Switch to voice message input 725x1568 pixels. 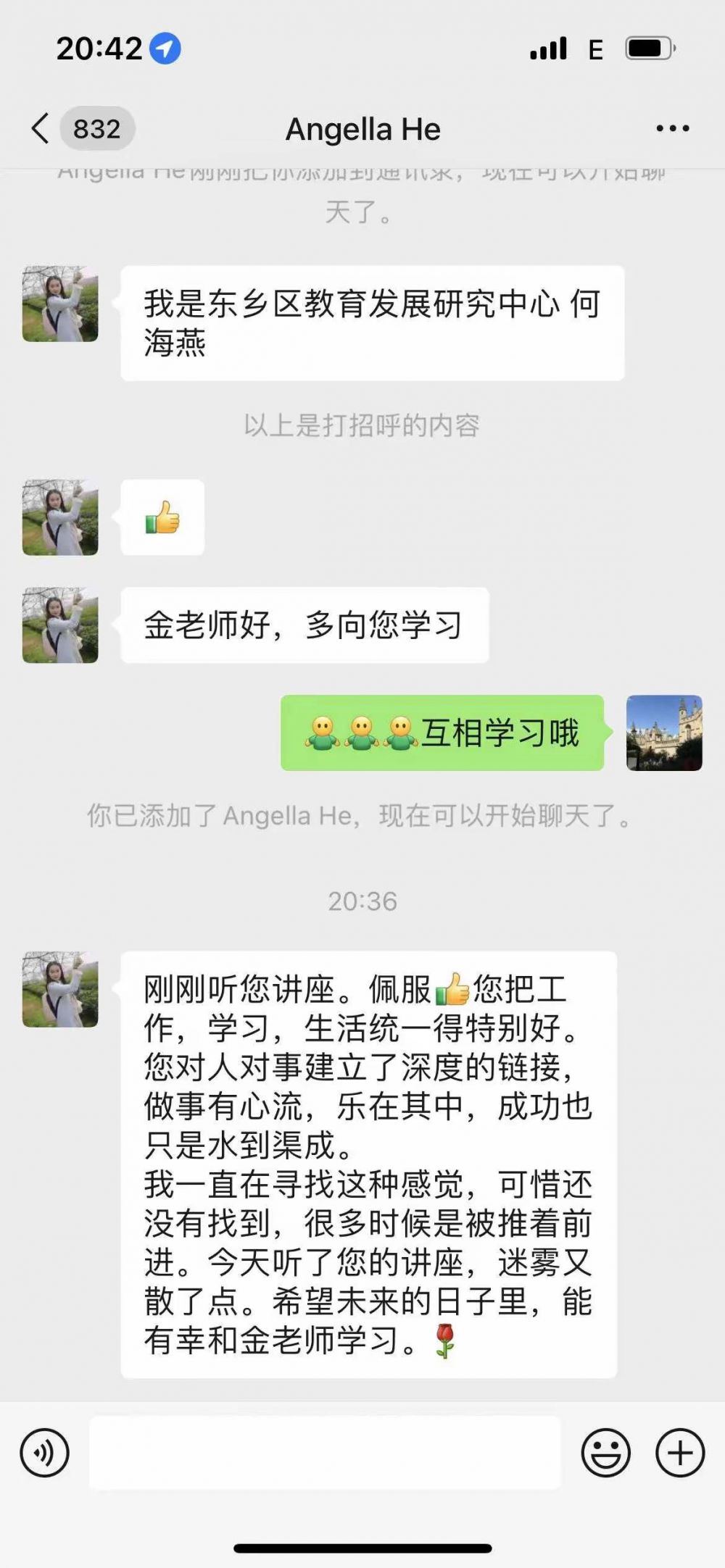[45, 1453]
